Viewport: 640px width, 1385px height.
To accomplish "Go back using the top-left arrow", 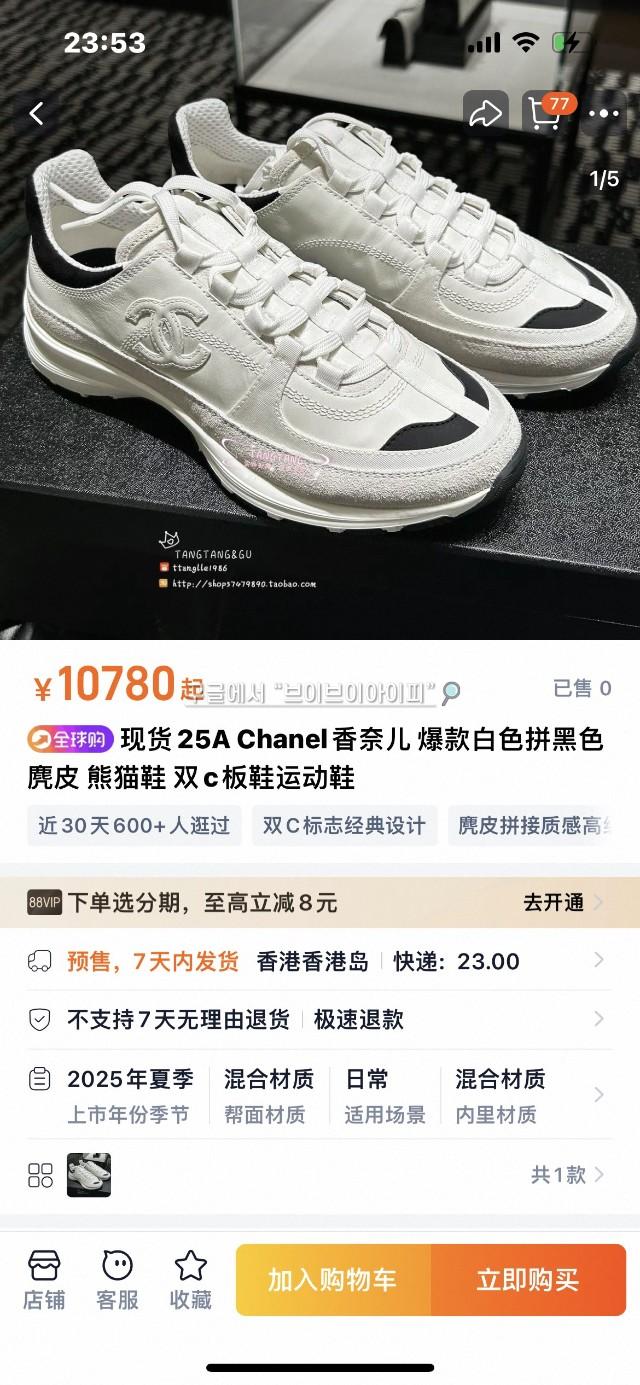I will click(37, 114).
